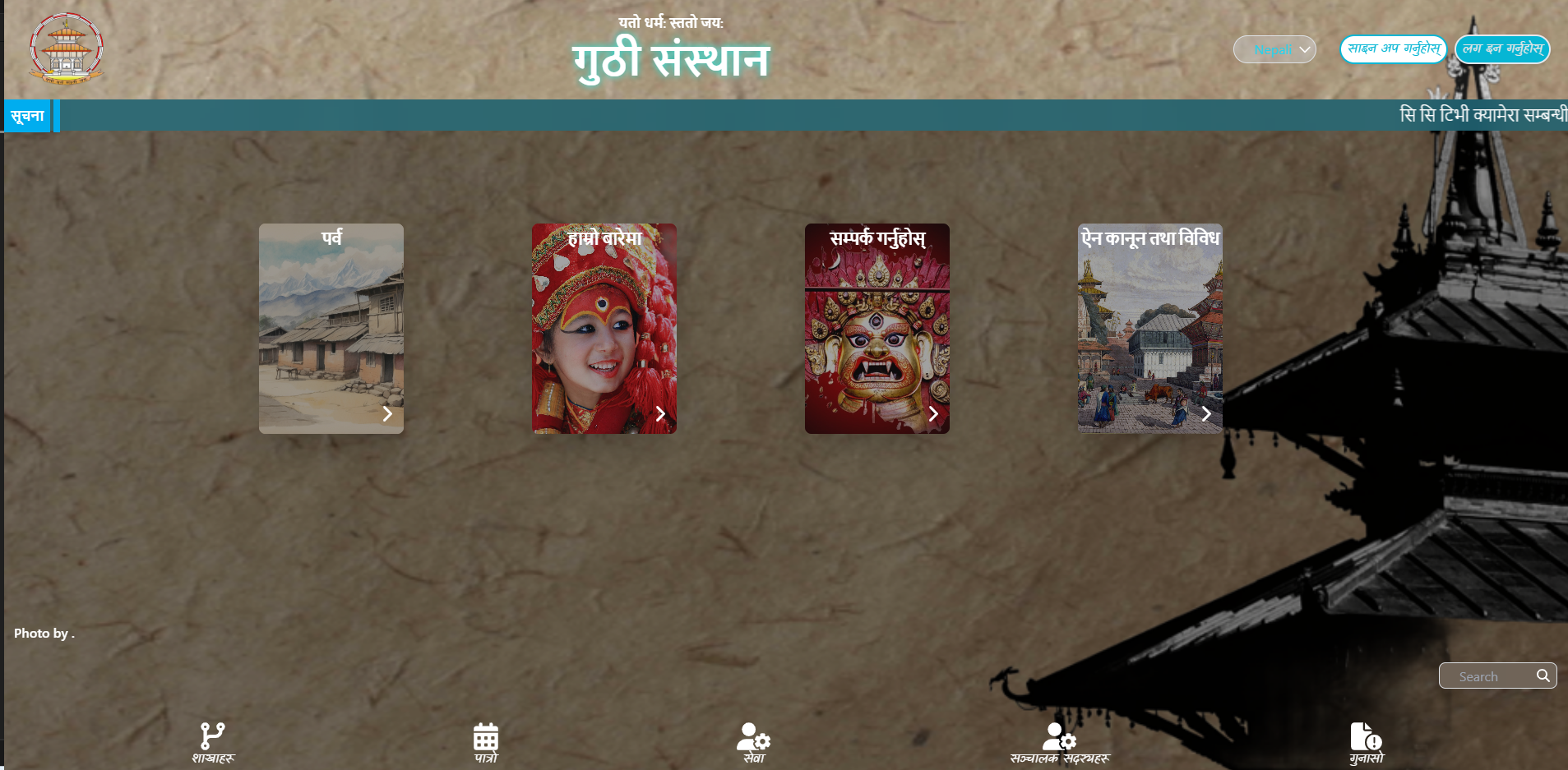Open the ऐन कानून तथा विविध card
This screenshot has width=1568, height=770.
[1150, 329]
